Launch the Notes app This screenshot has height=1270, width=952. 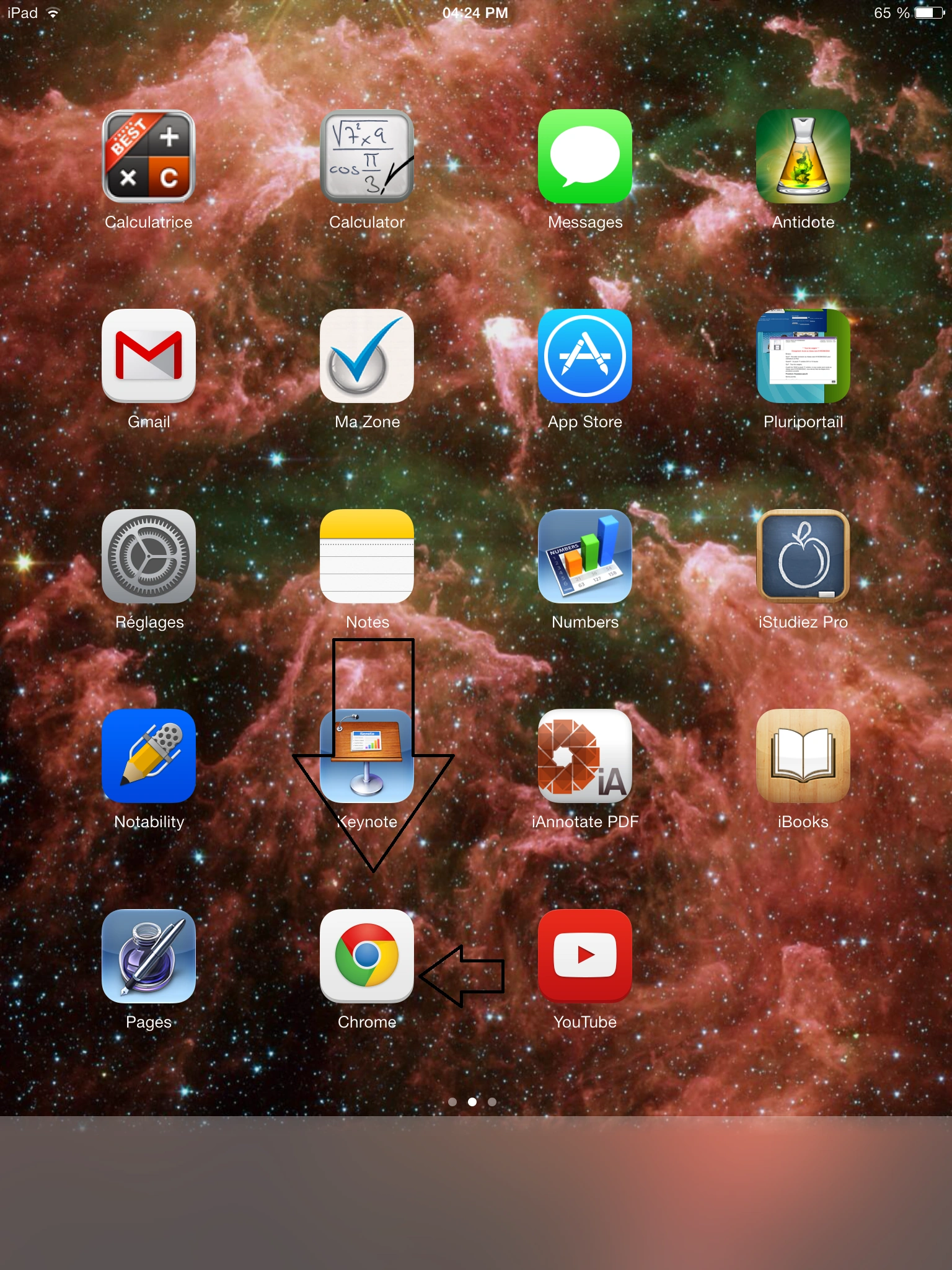point(367,556)
